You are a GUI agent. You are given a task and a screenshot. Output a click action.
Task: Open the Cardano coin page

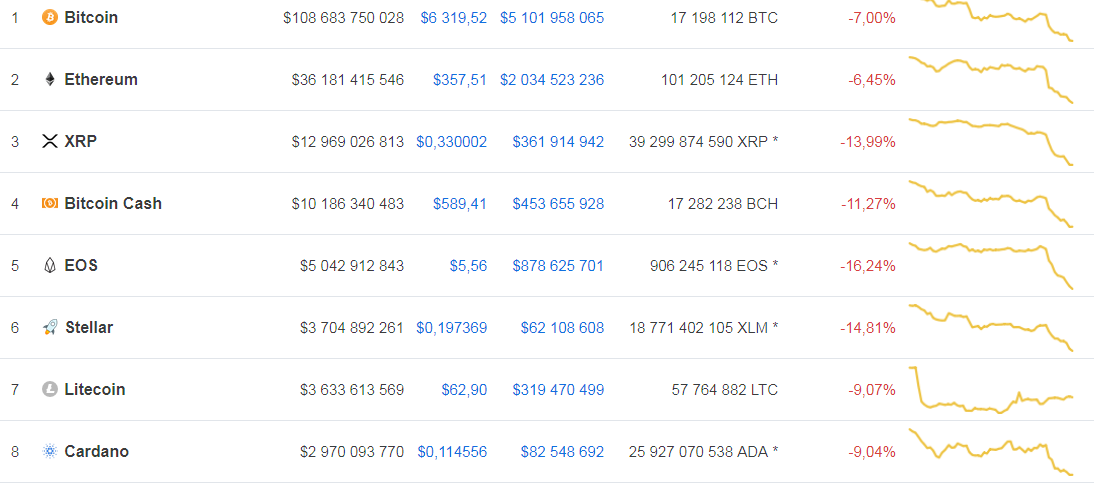click(96, 452)
